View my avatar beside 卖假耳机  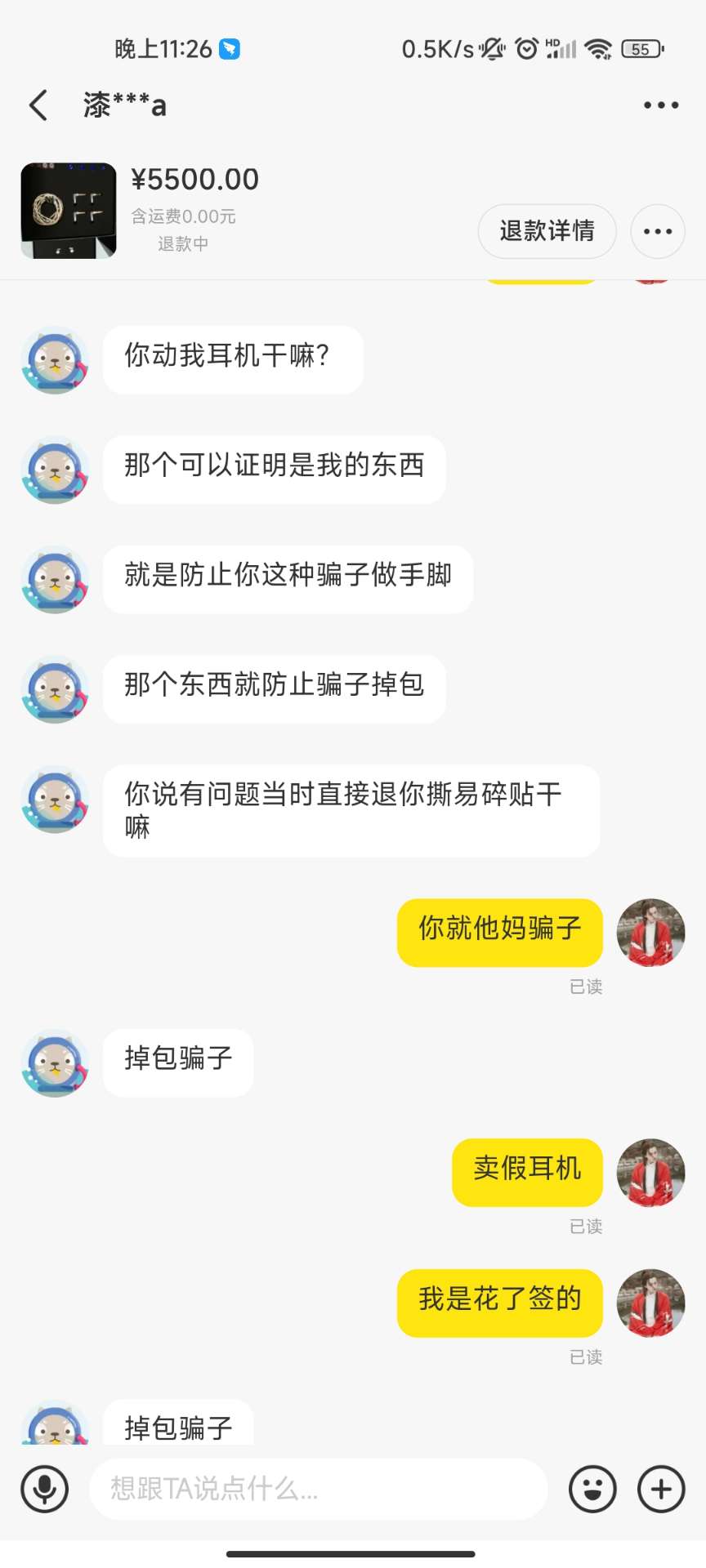tap(650, 1173)
